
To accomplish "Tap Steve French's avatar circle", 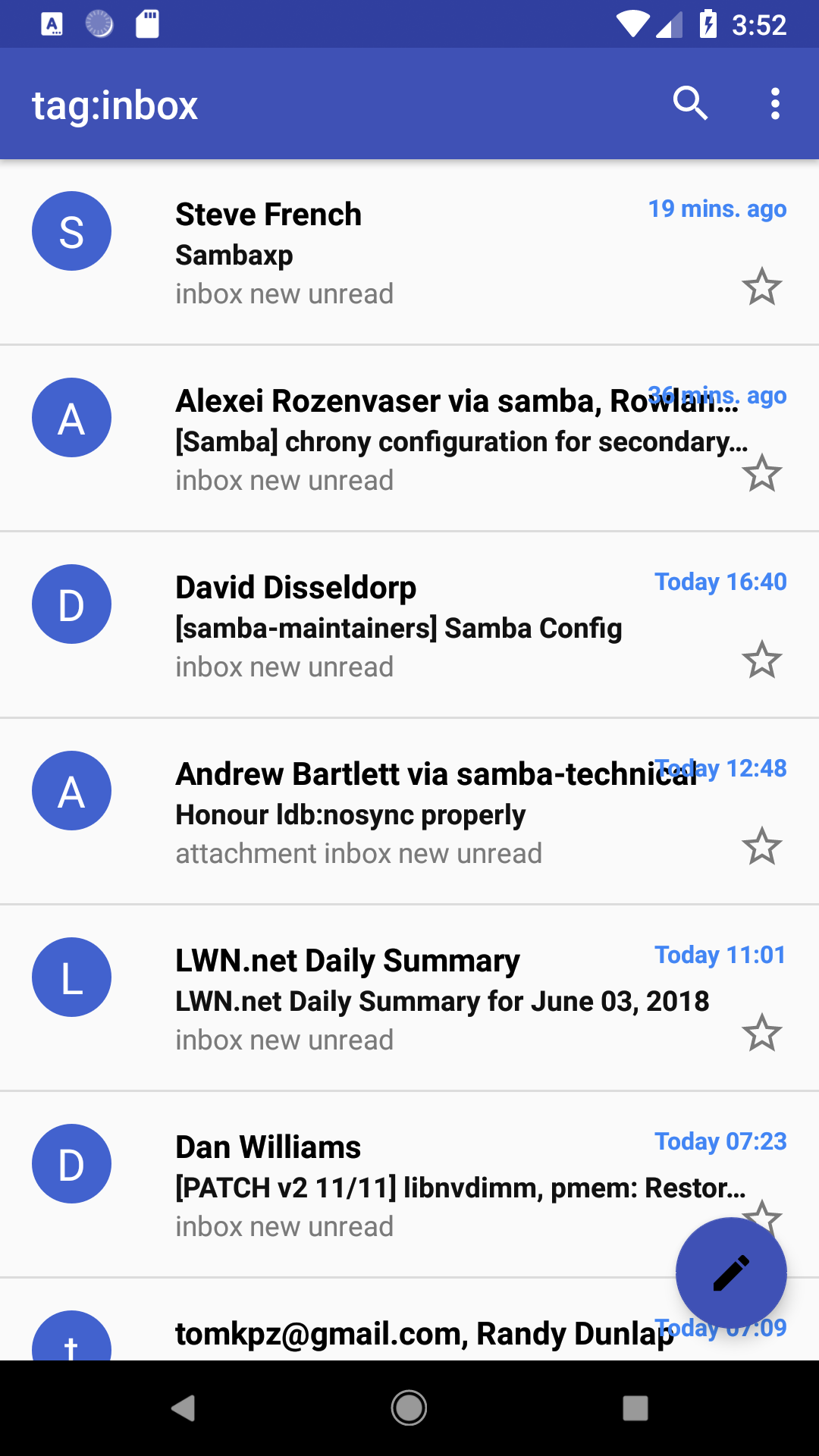I will coord(71,231).
